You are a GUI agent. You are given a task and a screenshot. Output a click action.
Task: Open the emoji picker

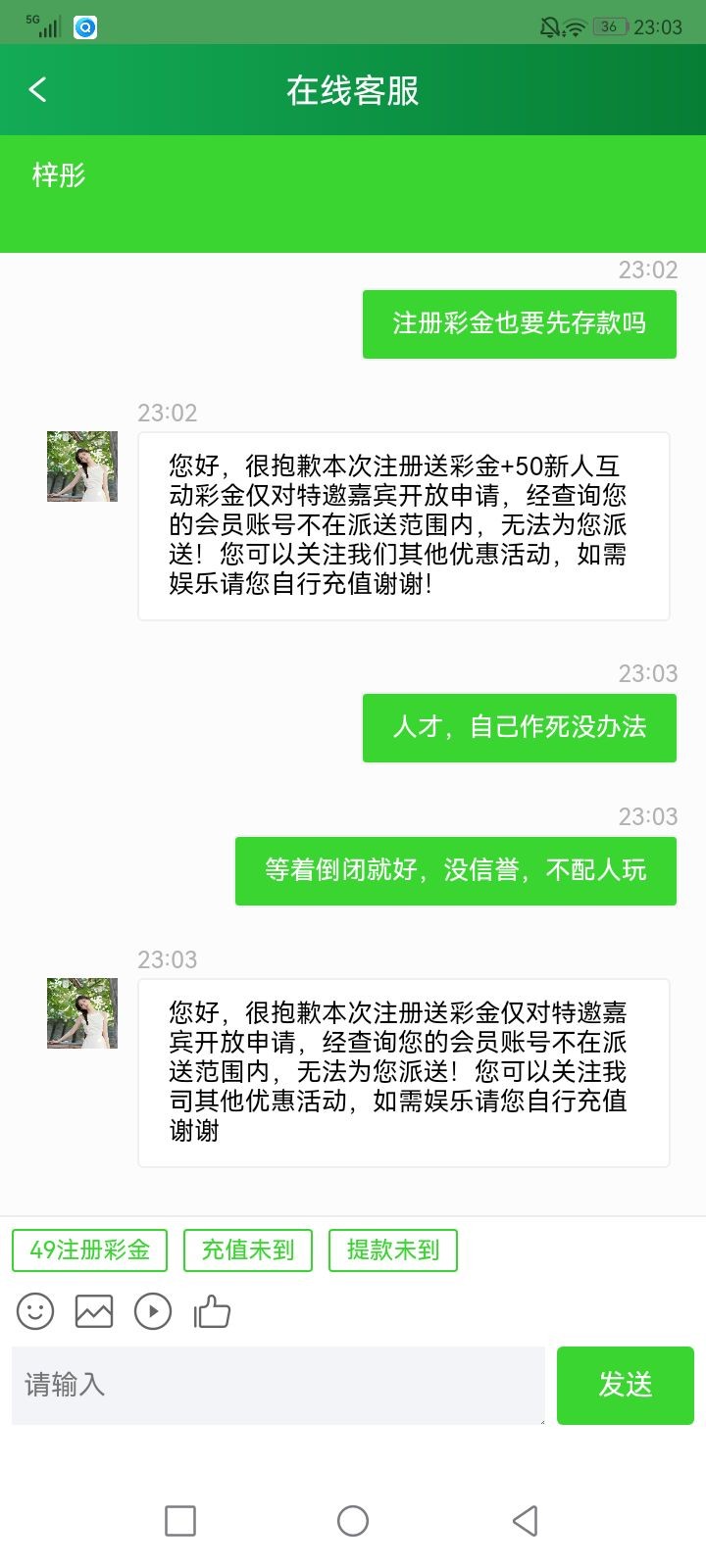point(35,1311)
